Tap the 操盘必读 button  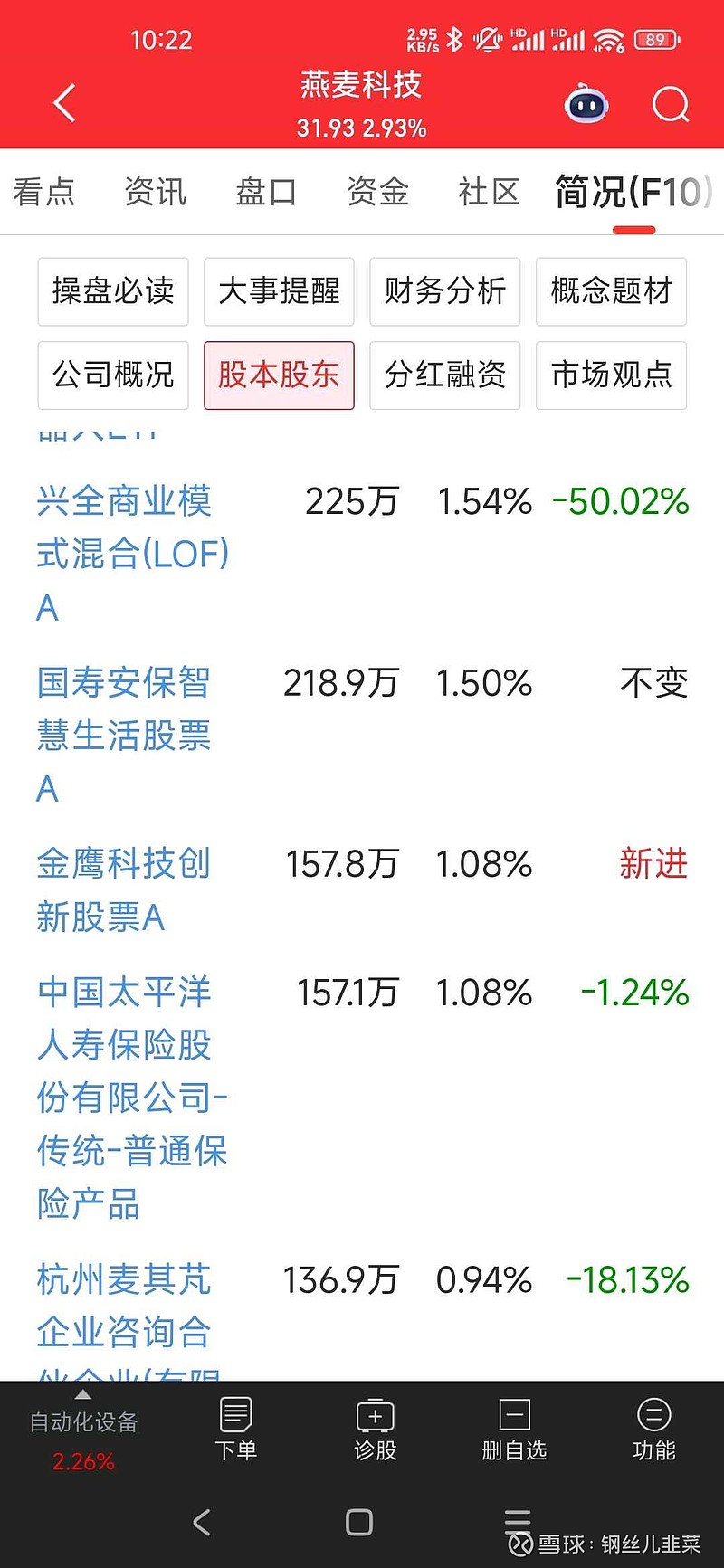coord(112,291)
